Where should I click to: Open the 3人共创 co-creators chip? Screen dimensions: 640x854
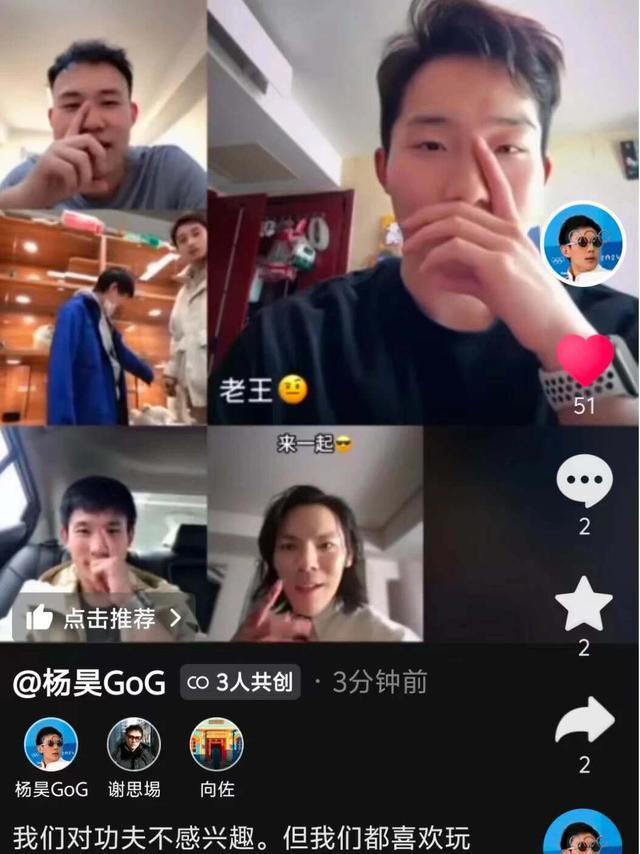coord(240,682)
